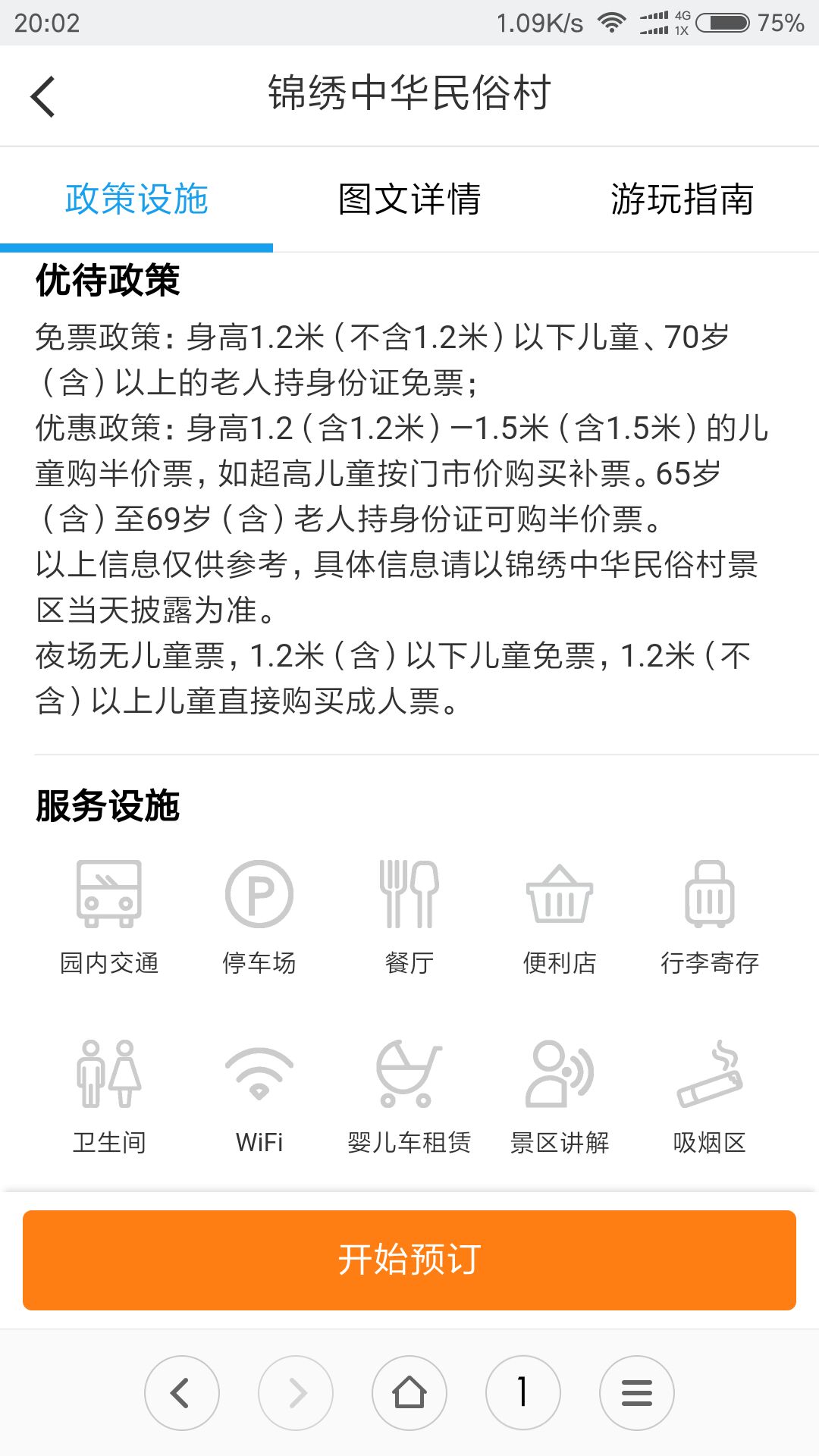Switch to the 图文详情 tab
This screenshot has height=1456, width=819.
pyautogui.click(x=409, y=199)
